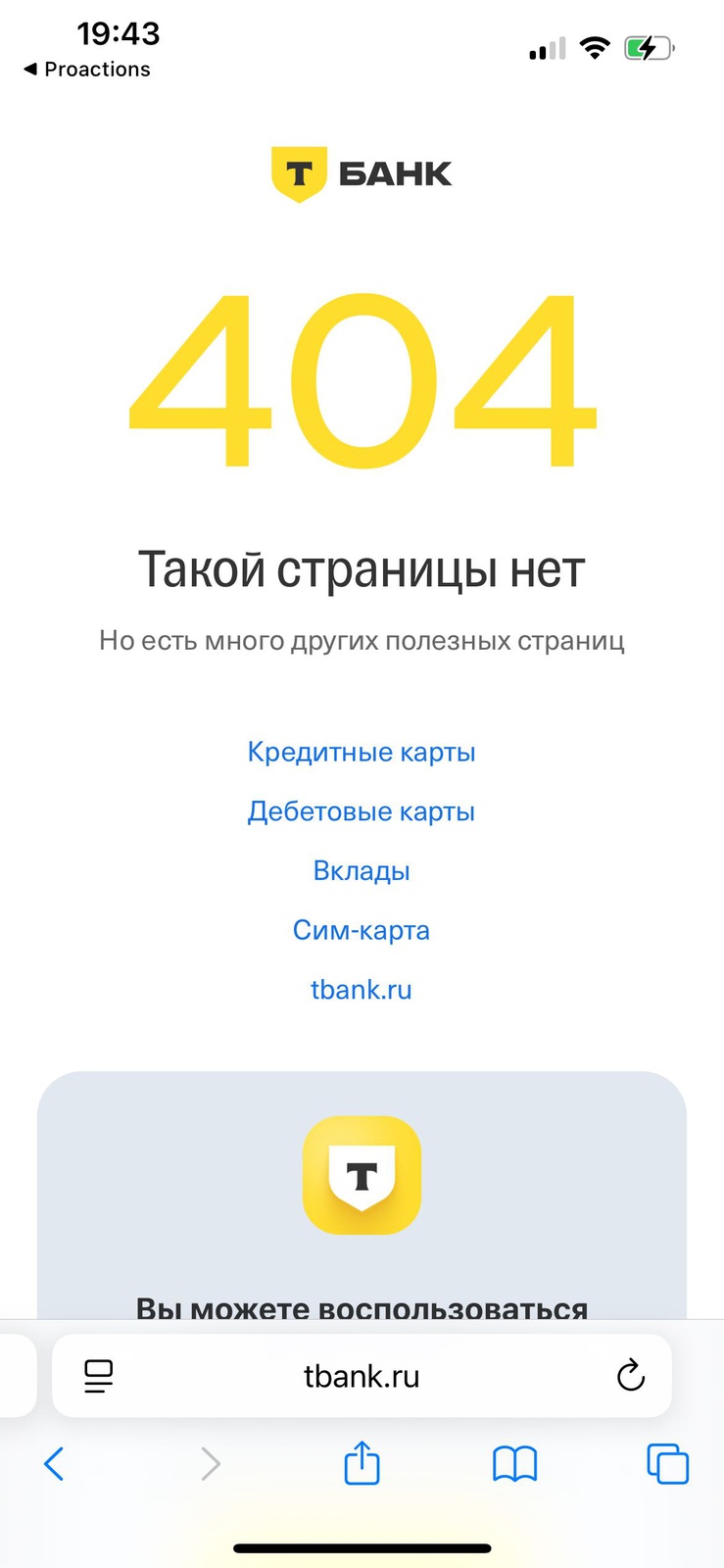This screenshot has width=724, height=1568.
Task: Open the page settings reader menu
Action: coord(98,1376)
